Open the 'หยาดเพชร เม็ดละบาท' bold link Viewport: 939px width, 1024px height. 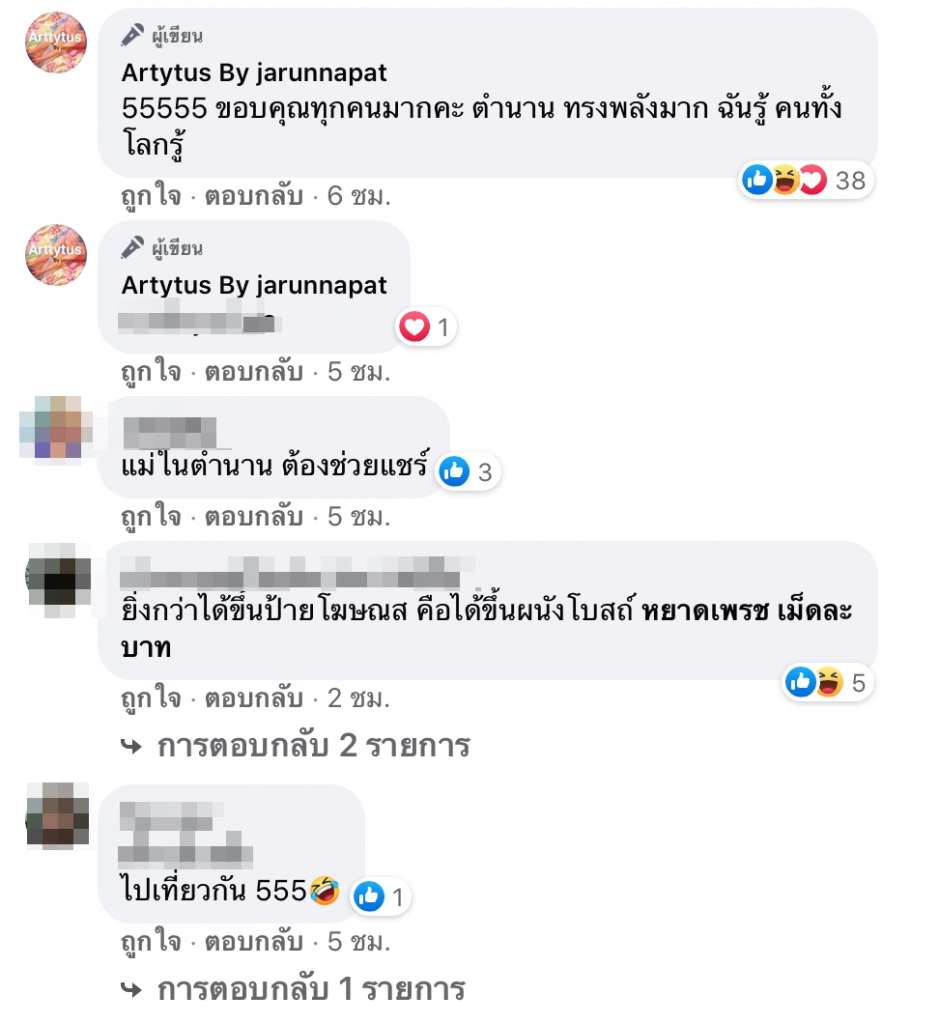752,612
